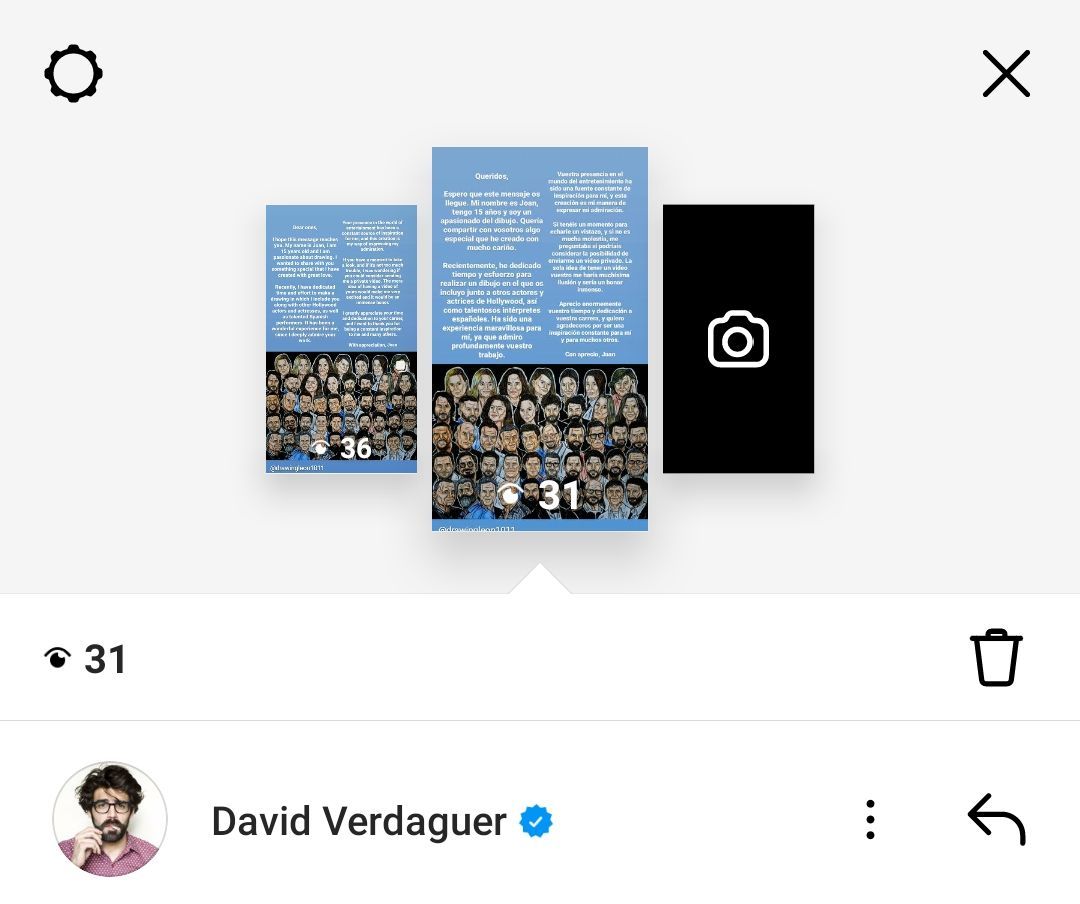This screenshot has height=904, width=1080.
Task: Open story settings gear icon
Action: (x=73, y=73)
